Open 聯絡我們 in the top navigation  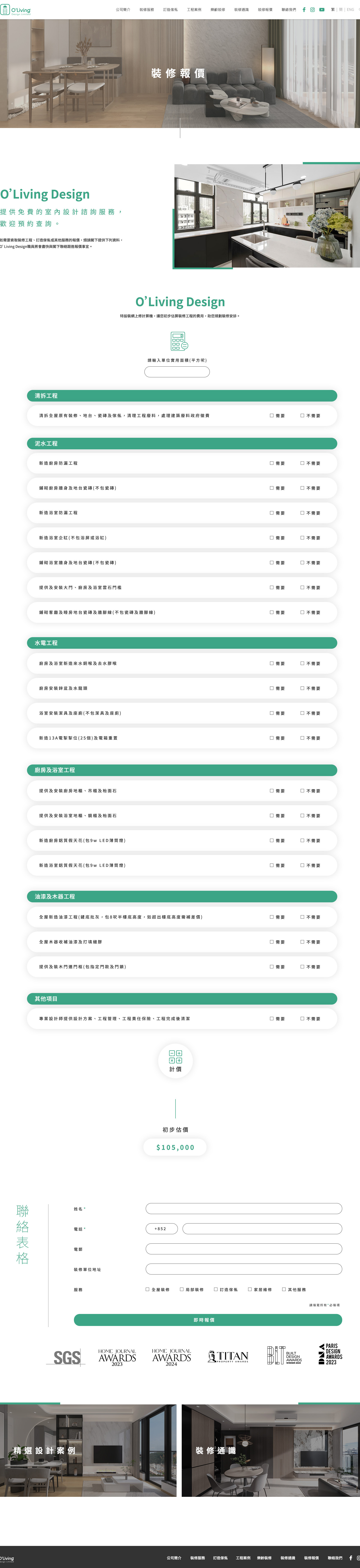tap(289, 10)
